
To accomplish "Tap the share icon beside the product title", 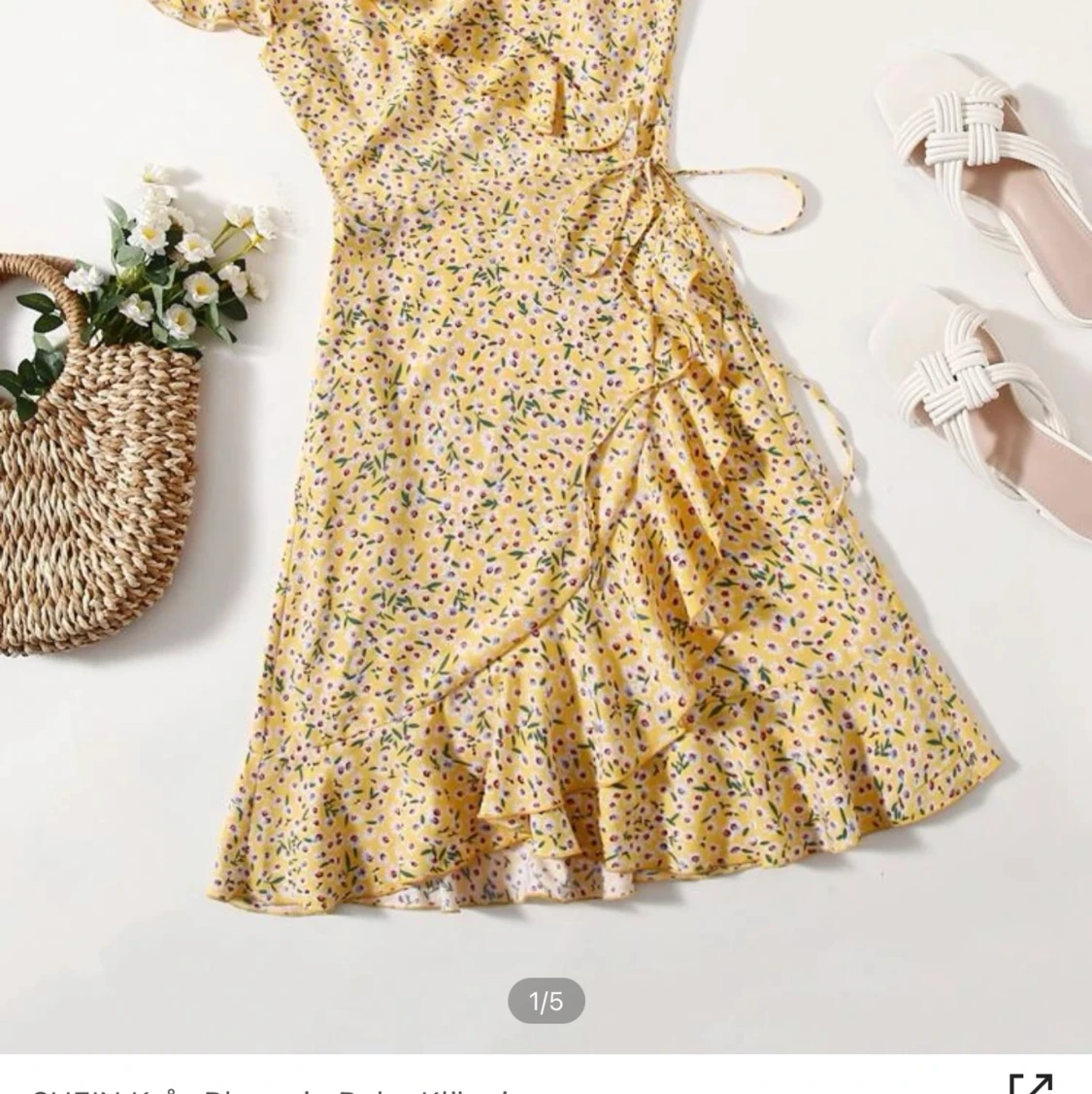I will coord(1030,1083).
